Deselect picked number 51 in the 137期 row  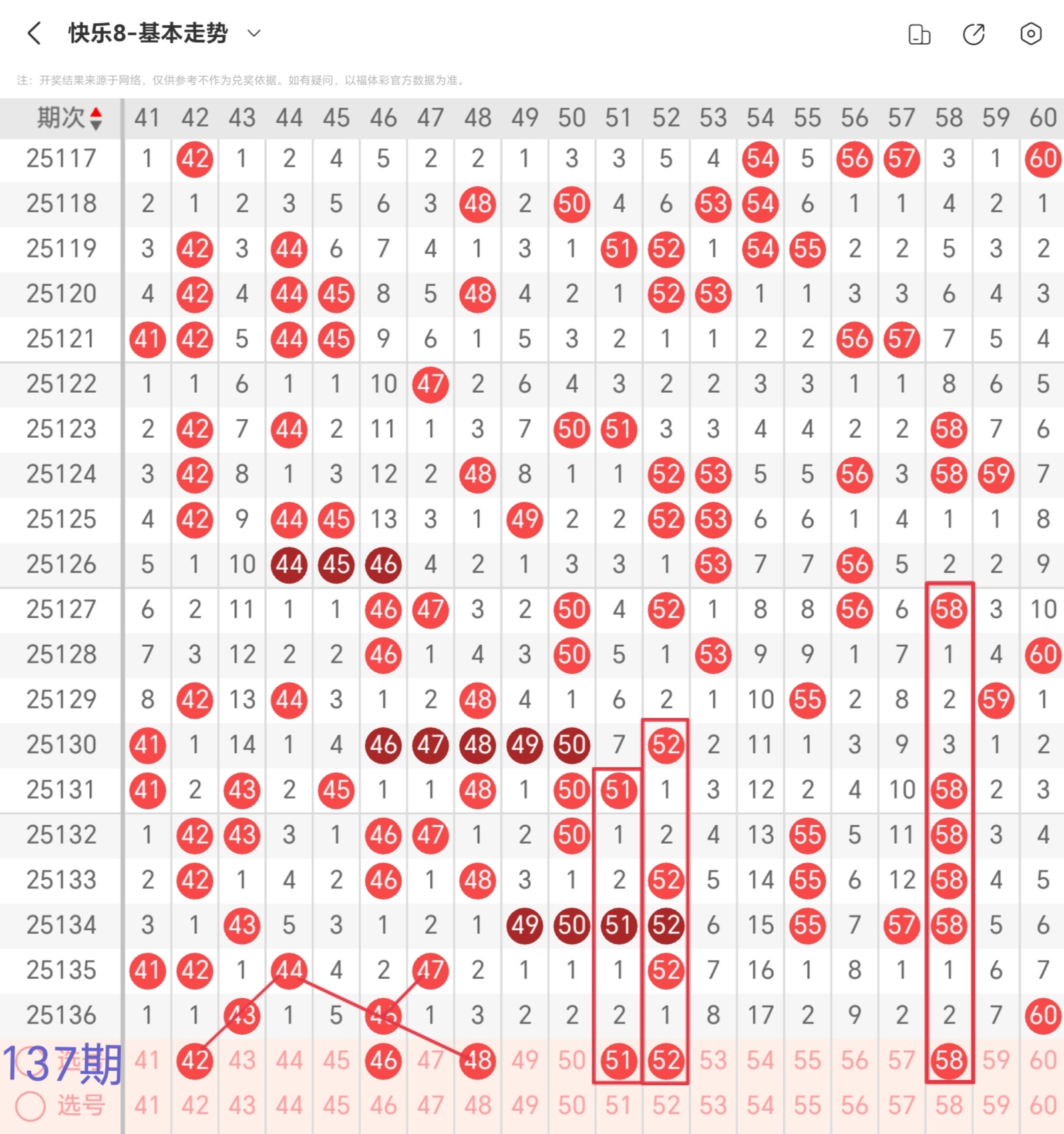619,1060
